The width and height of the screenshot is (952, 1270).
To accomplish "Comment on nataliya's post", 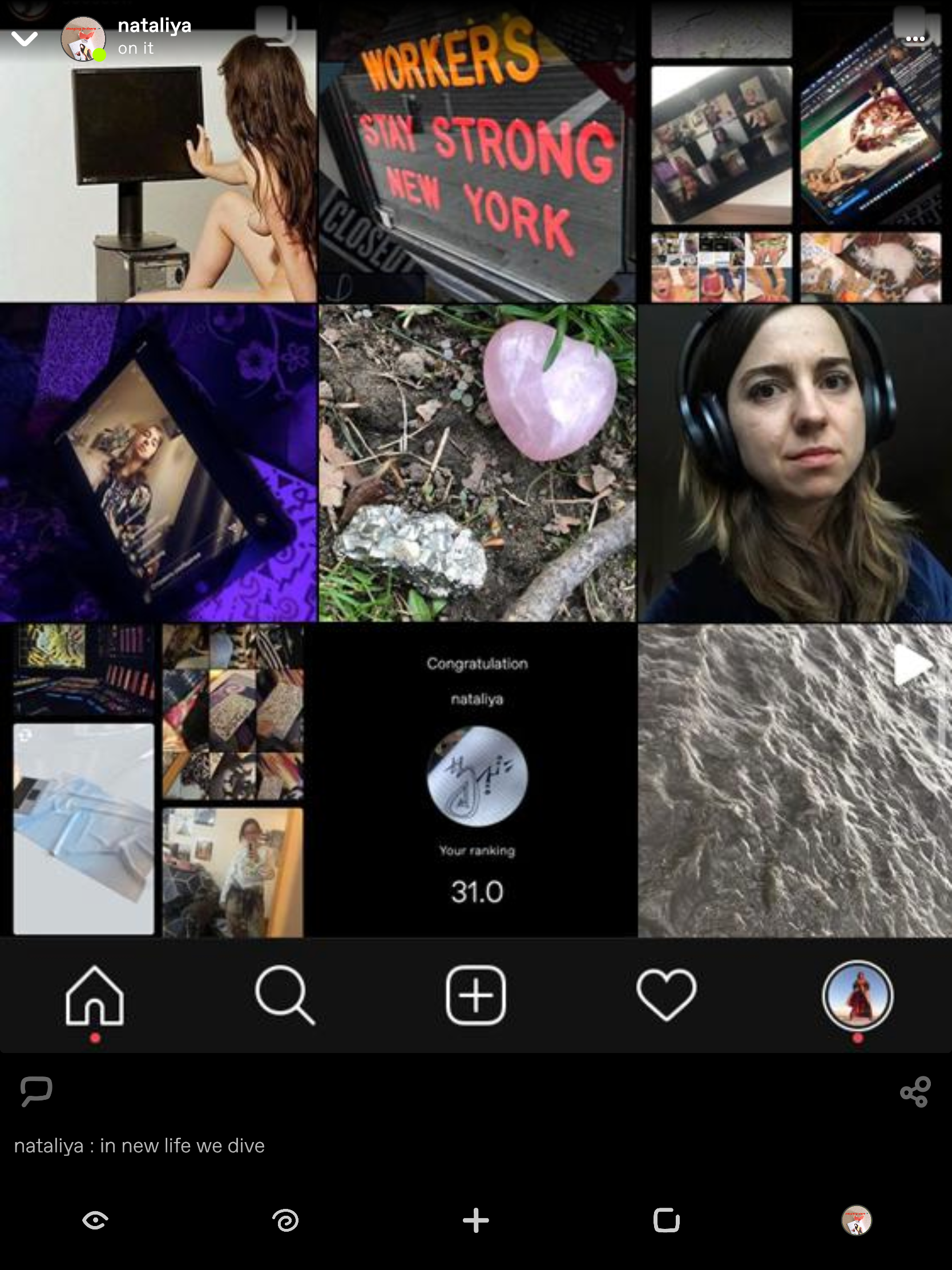I will point(36,1090).
